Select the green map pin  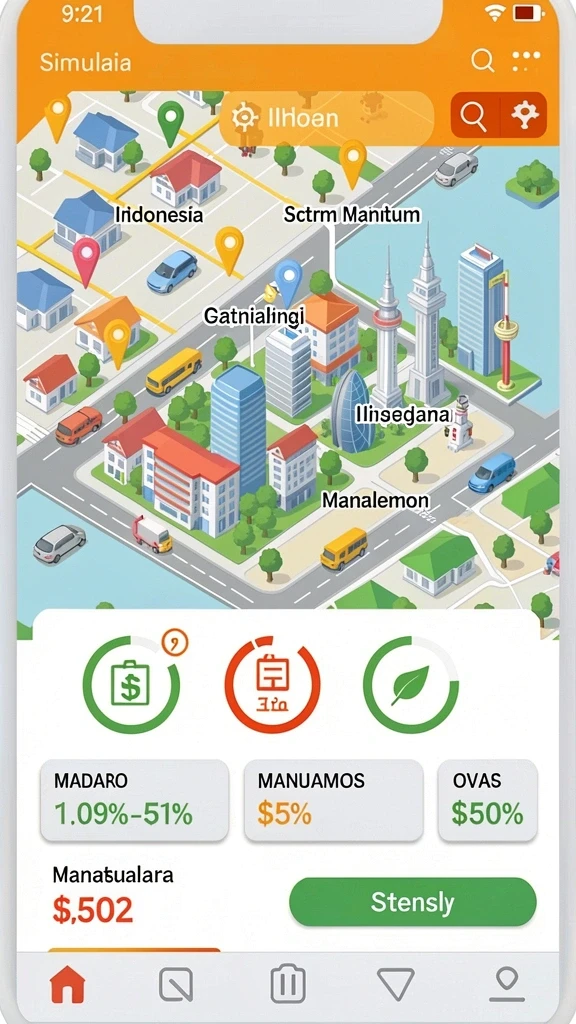(x=171, y=123)
